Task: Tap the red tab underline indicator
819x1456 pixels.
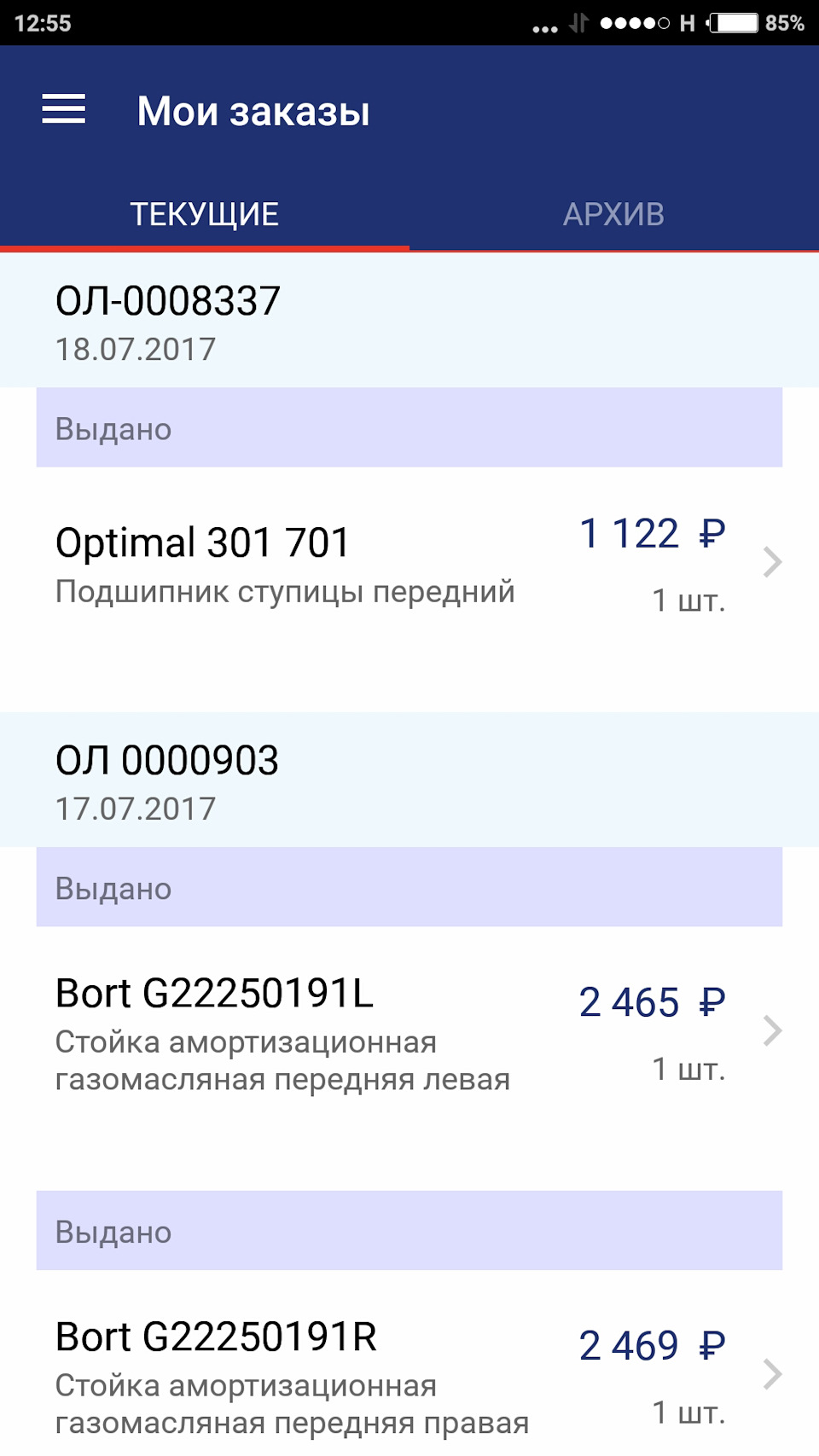Action: (206, 250)
